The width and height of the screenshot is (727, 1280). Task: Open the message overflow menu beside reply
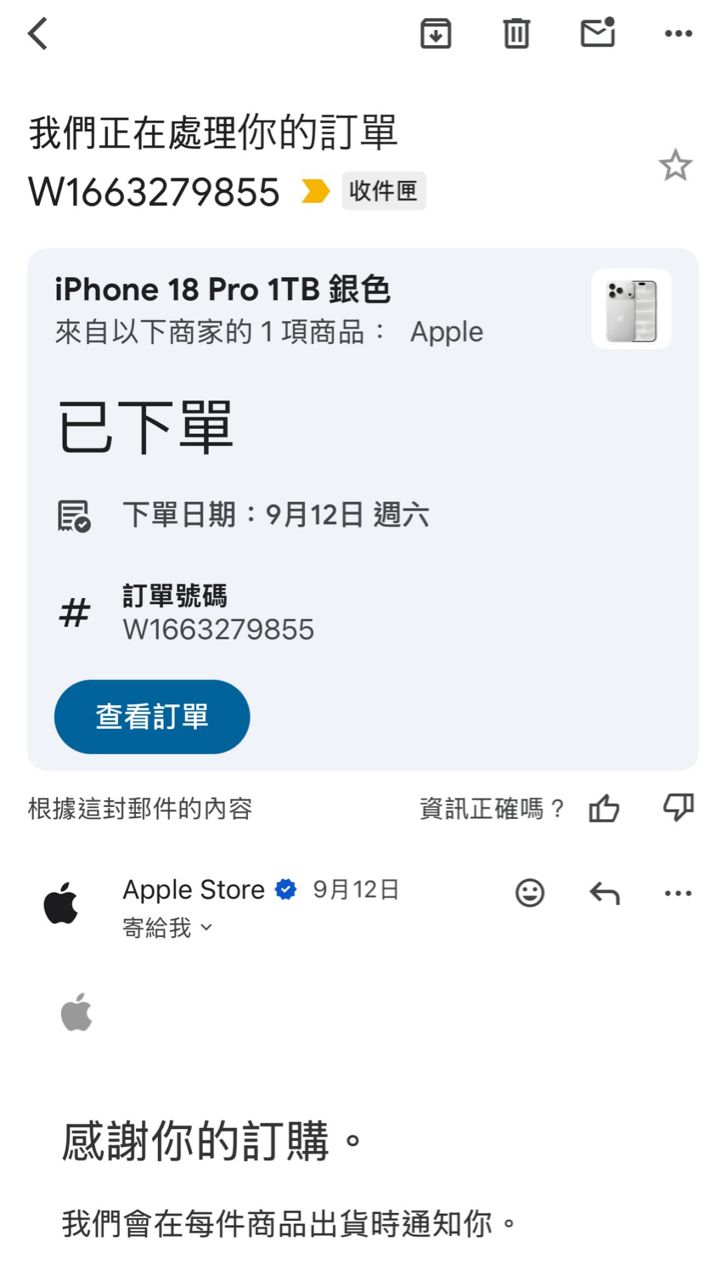tap(678, 893)
